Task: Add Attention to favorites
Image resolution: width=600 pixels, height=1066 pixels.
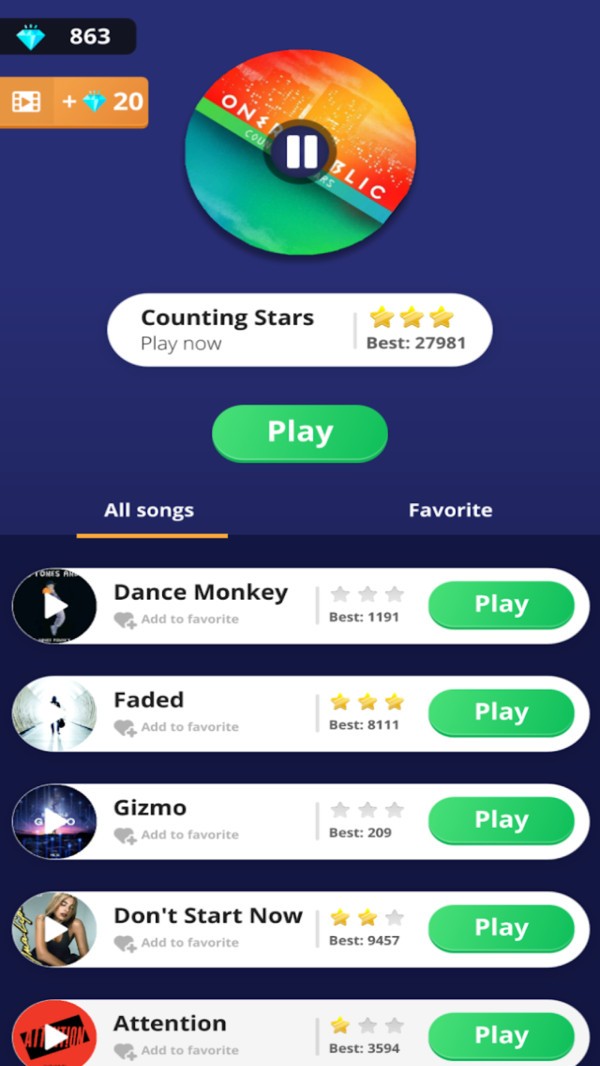Action: pos(176,1051)
